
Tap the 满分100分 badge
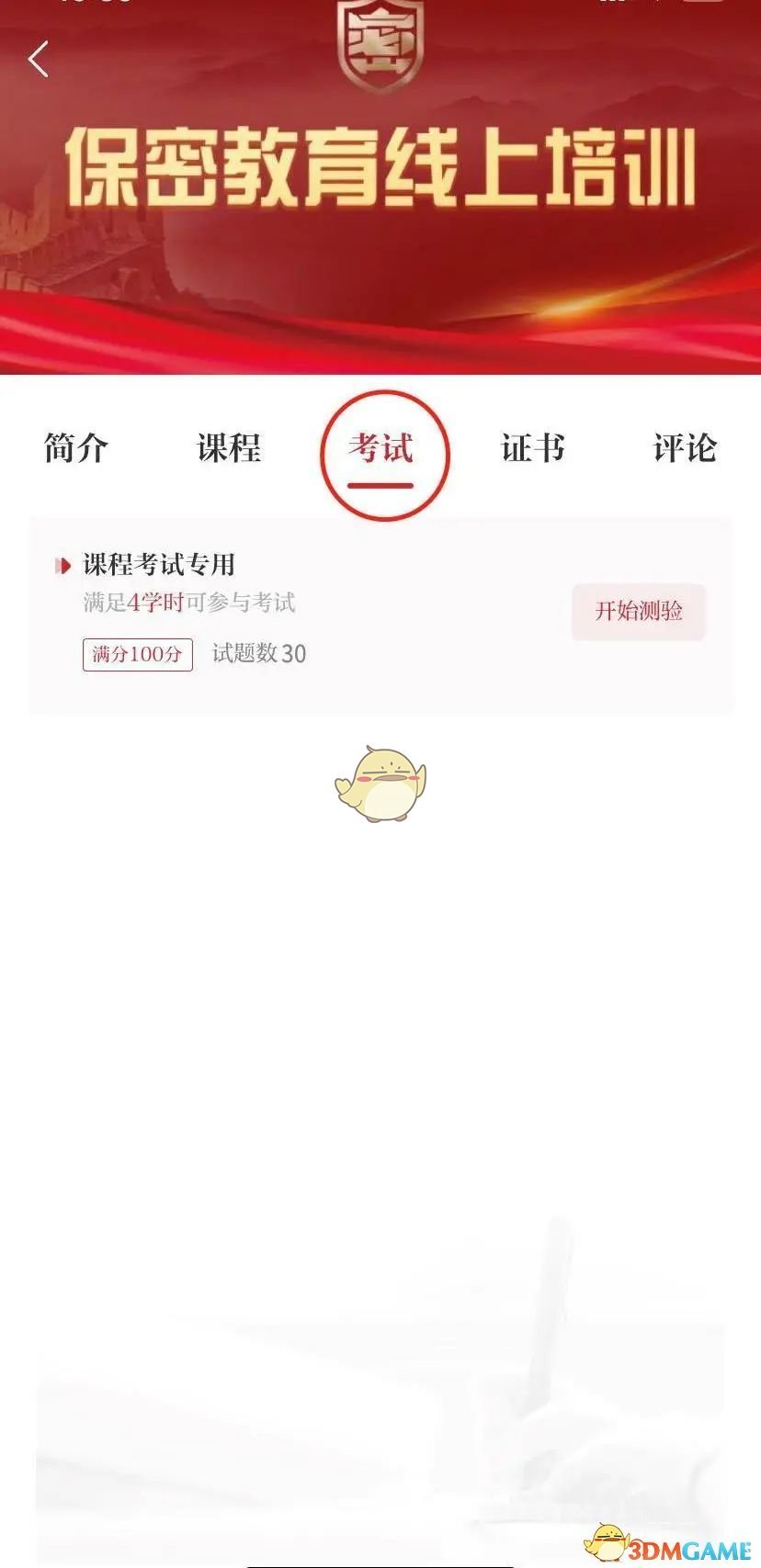point(137,655)
